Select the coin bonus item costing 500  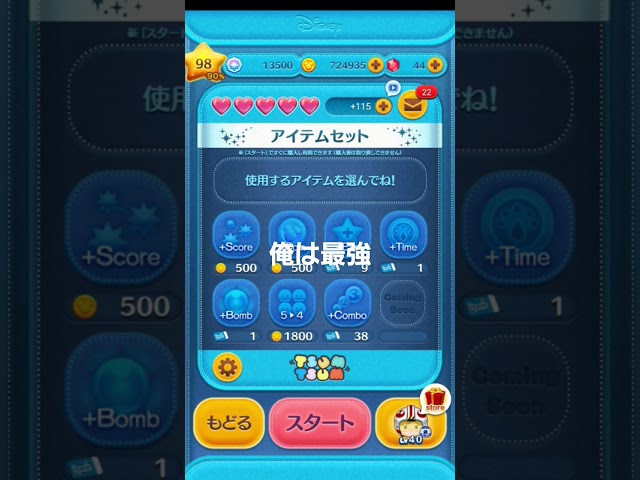pyautogui.click(x=292, y=235)
